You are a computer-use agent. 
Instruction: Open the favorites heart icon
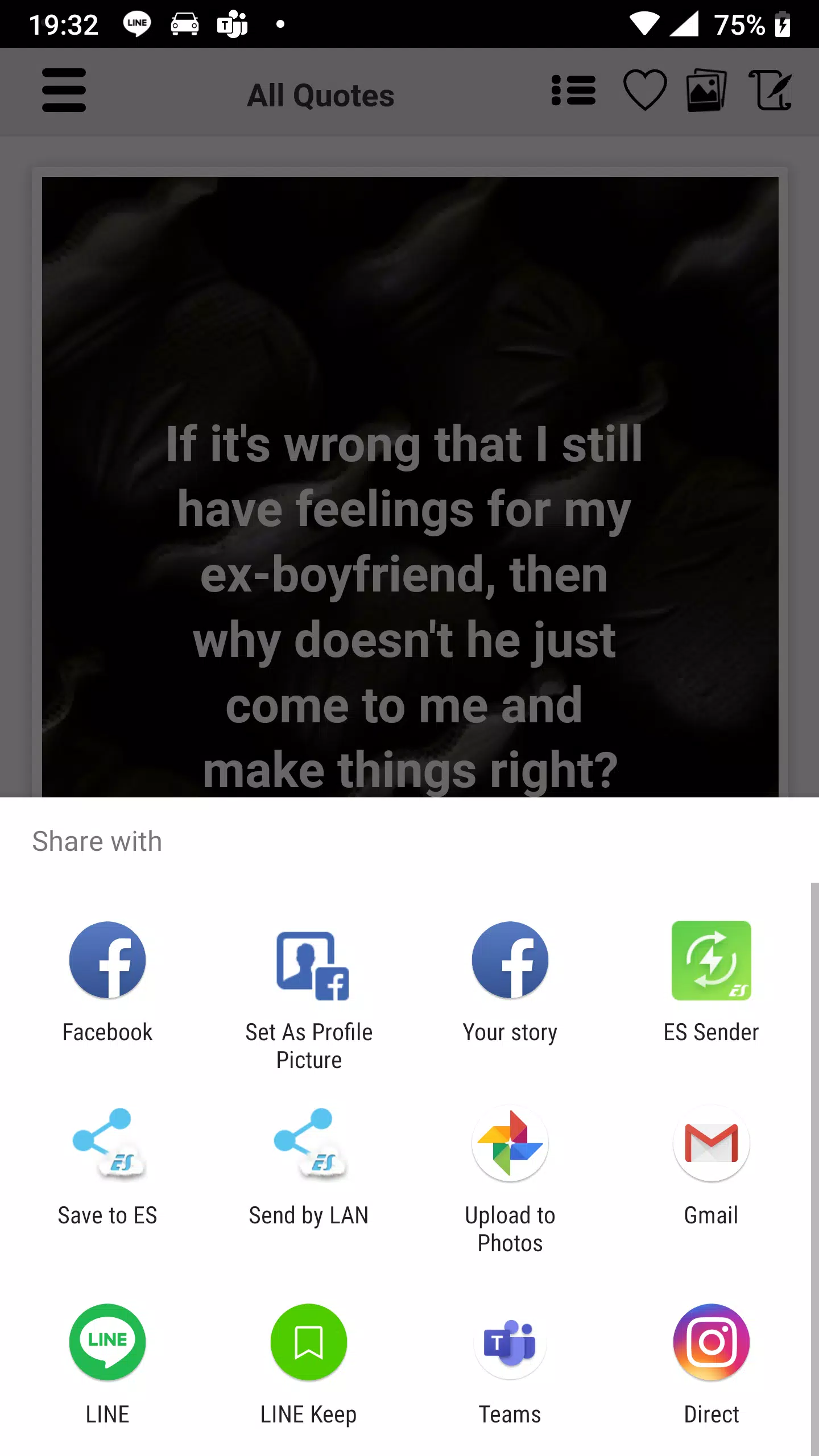(643, 91)
